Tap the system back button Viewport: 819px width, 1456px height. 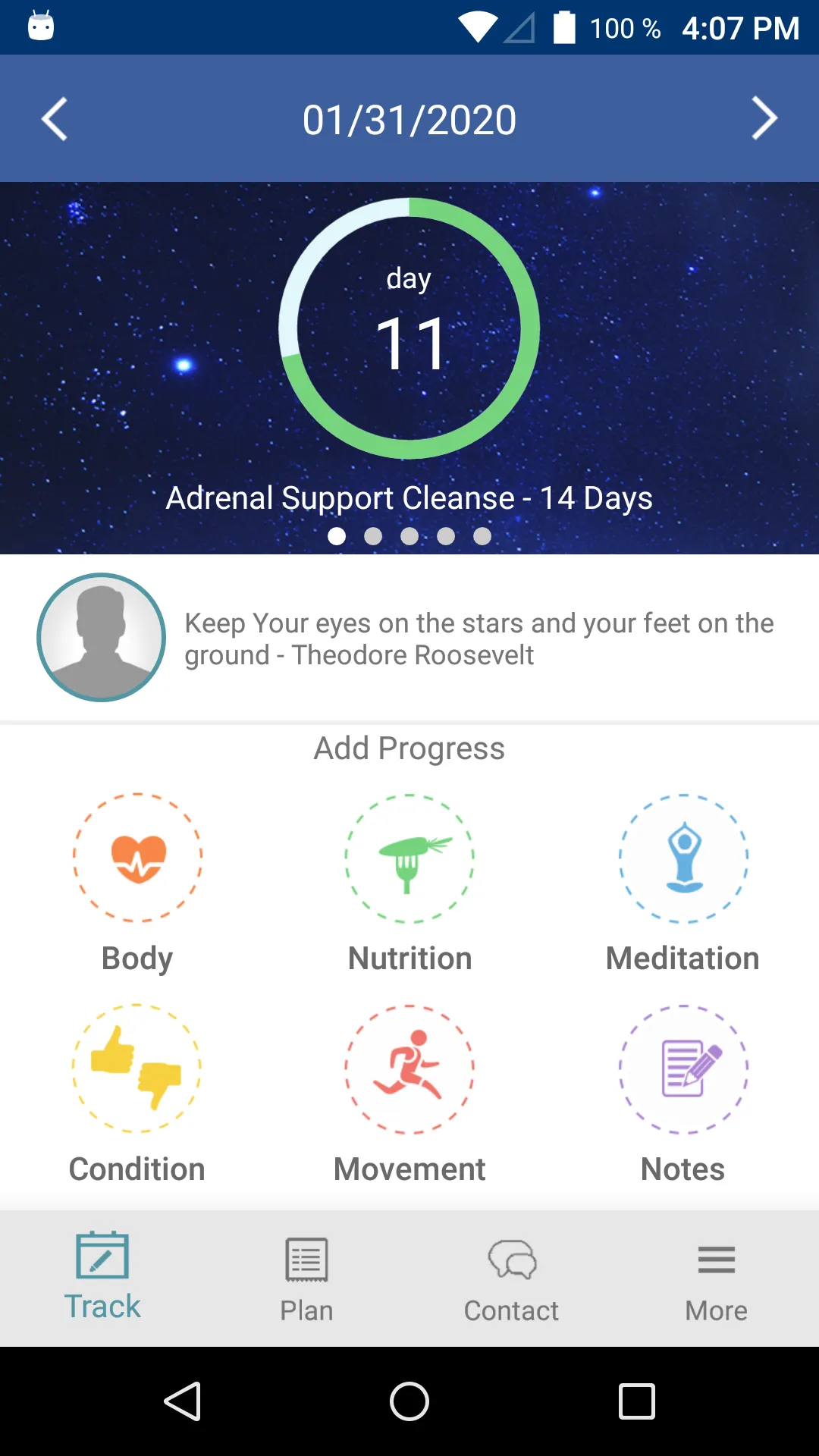183,1401
